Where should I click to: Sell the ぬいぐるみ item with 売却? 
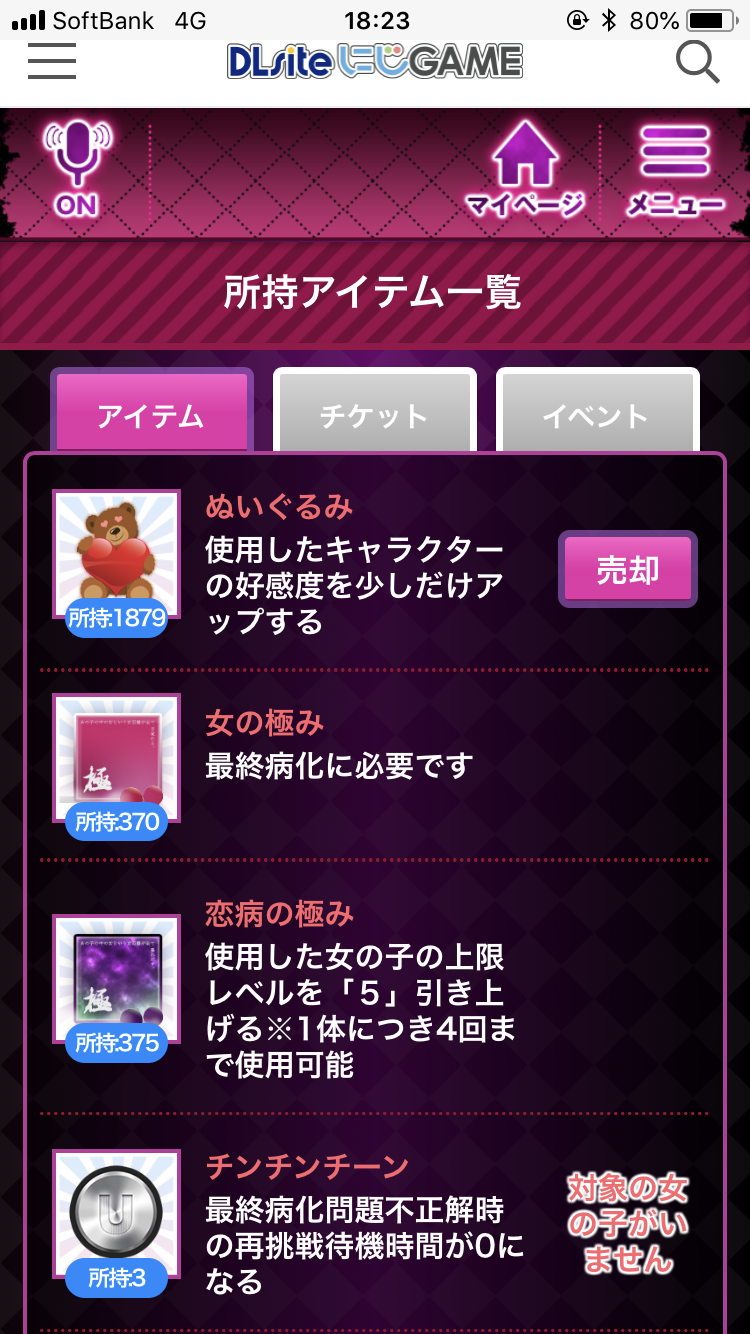(x=628, y=570)
